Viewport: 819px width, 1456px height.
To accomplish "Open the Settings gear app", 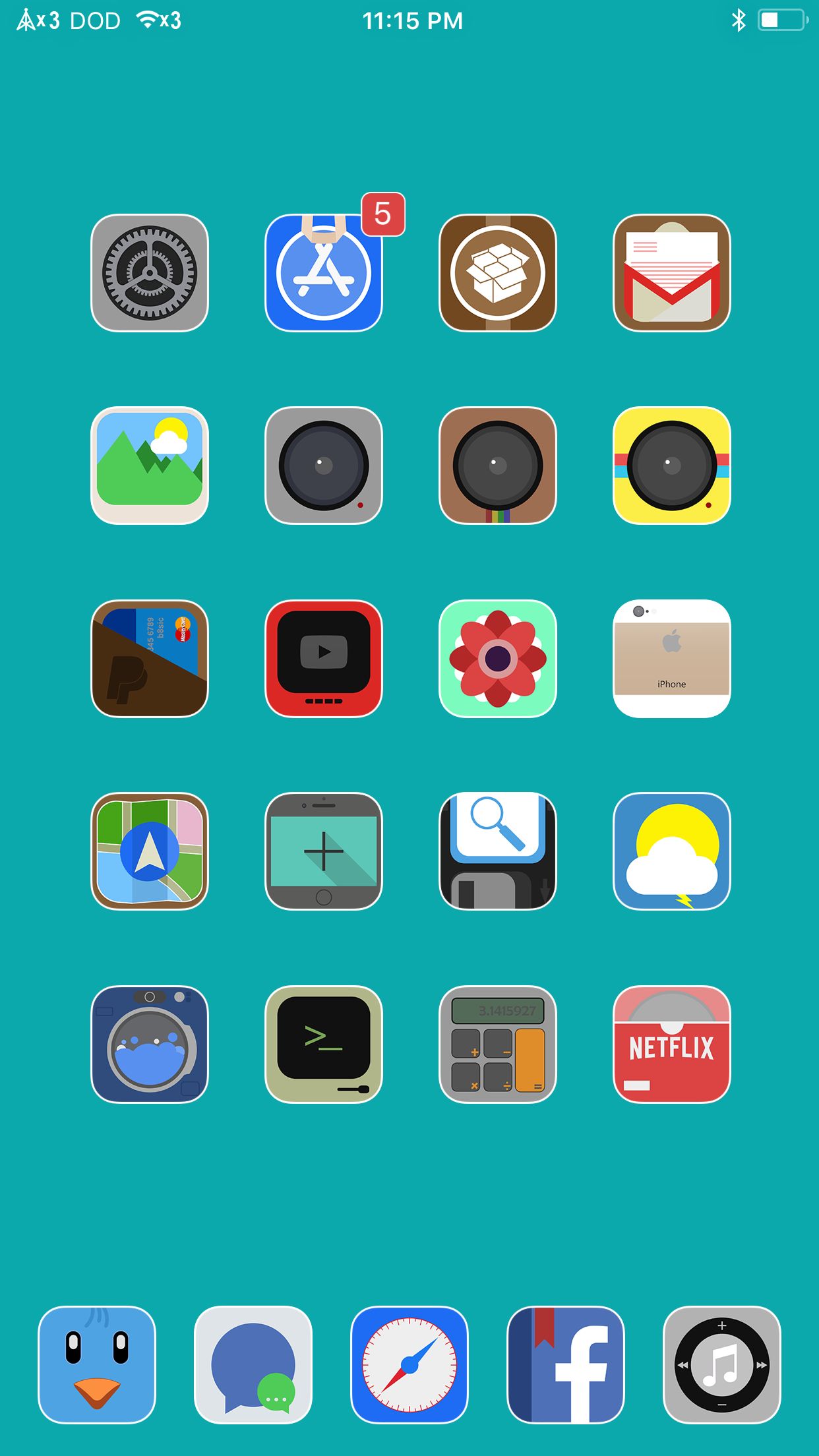I will tap(150, 272).
